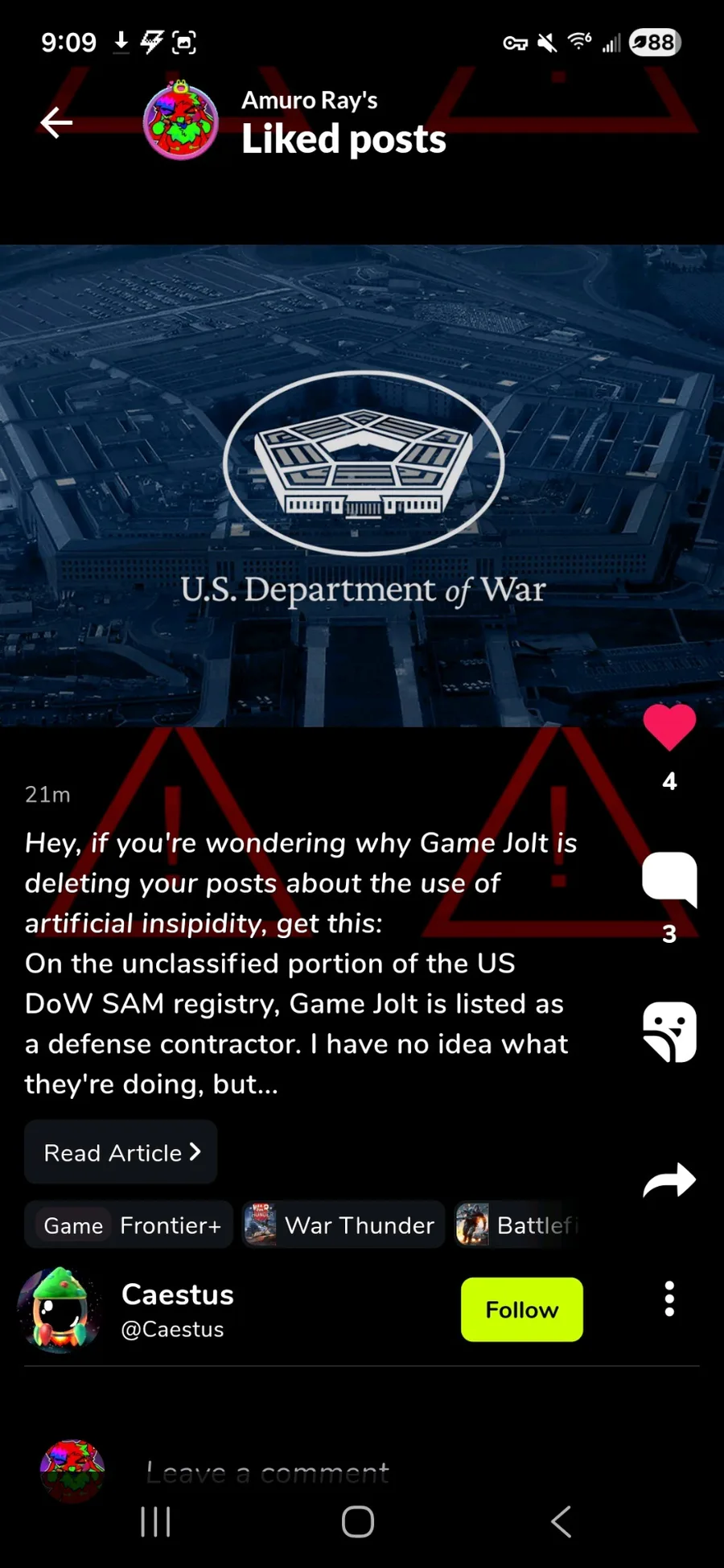The height and width of the screenshot is (1568, 724).
Task: Share this post
Action: tap(668, 1180)
